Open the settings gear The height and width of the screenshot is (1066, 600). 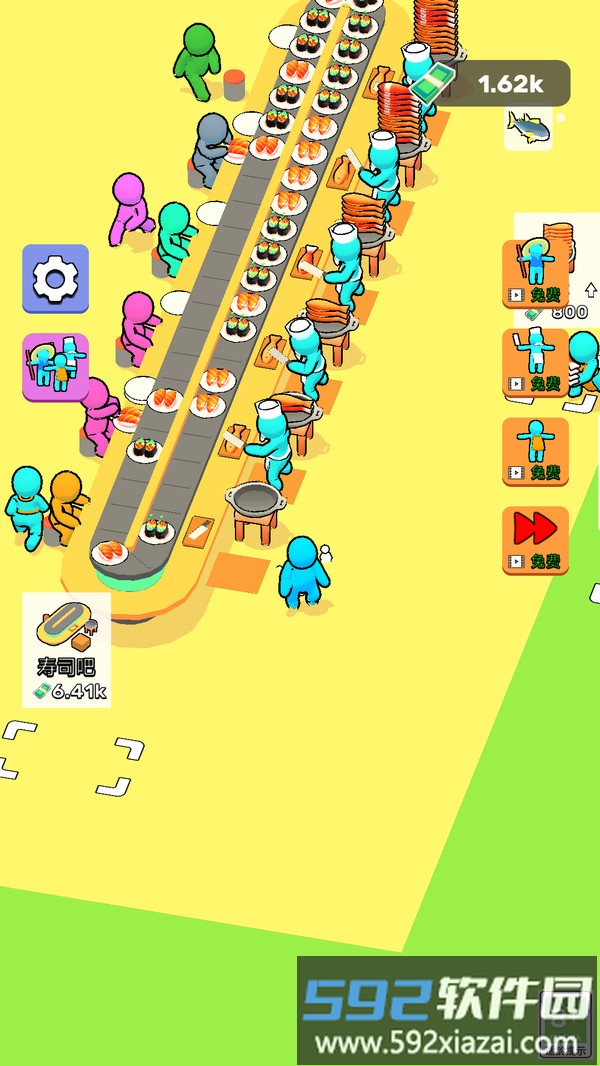55,279
